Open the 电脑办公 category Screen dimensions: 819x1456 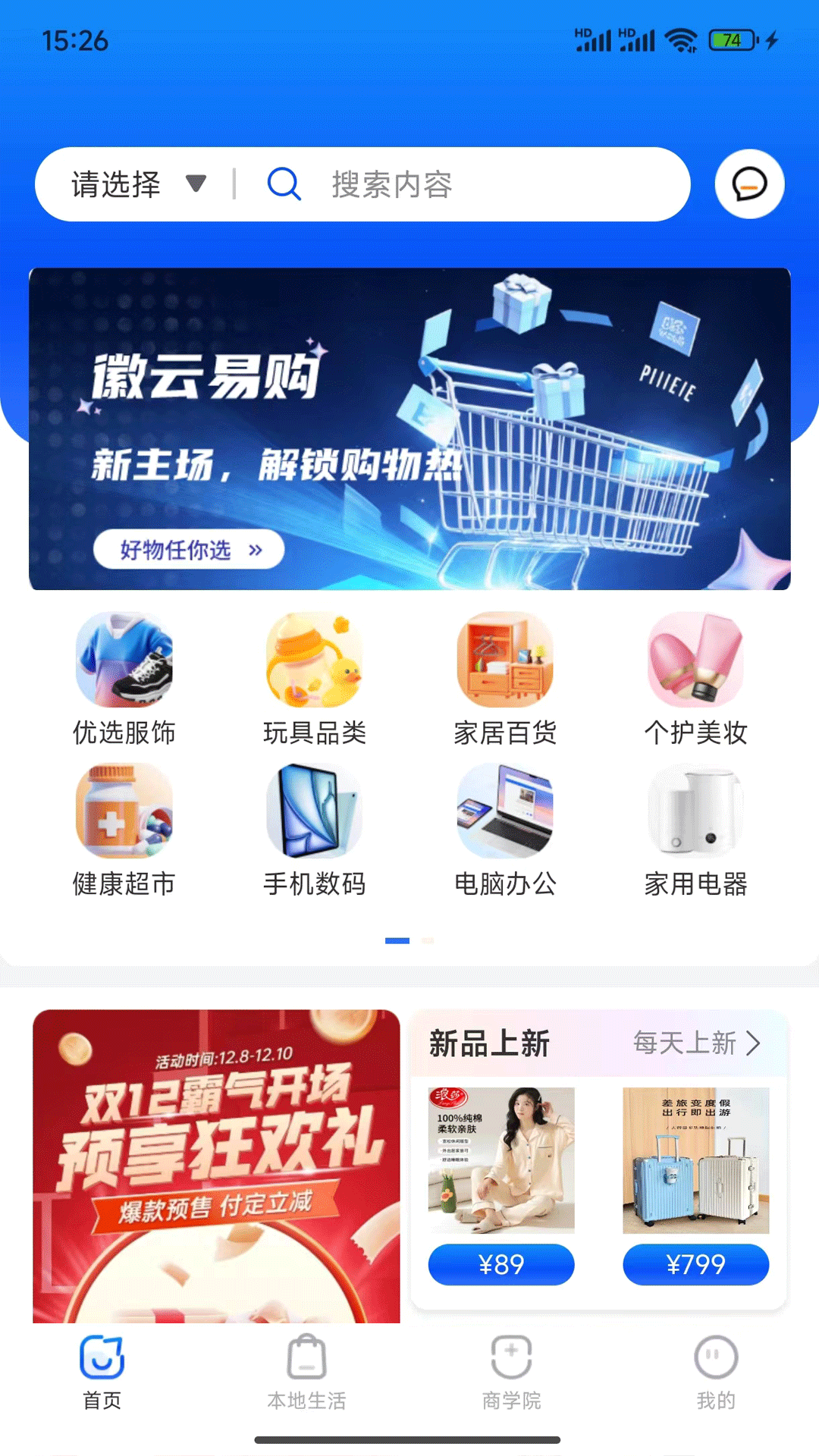505,830
